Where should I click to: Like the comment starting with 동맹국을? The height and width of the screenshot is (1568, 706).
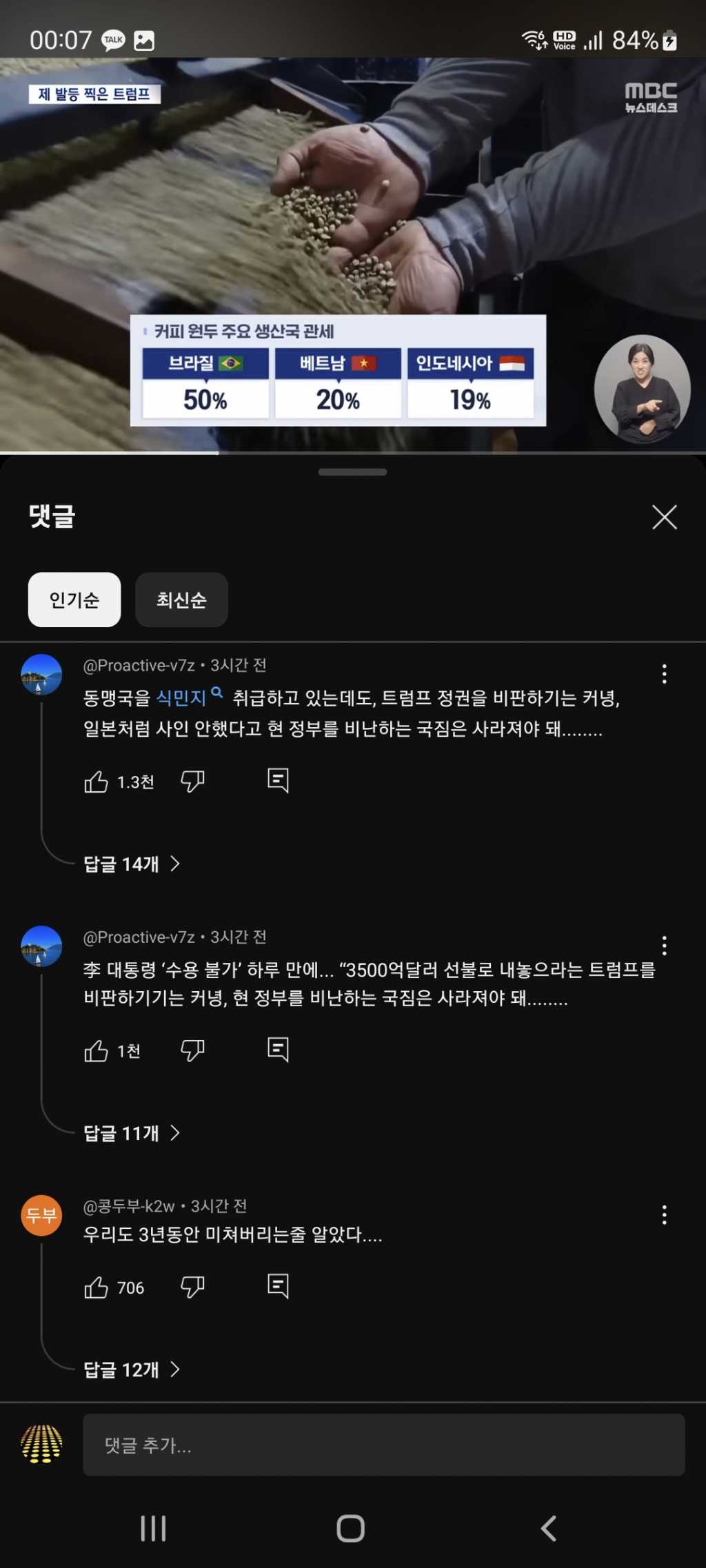coord(97,782)
